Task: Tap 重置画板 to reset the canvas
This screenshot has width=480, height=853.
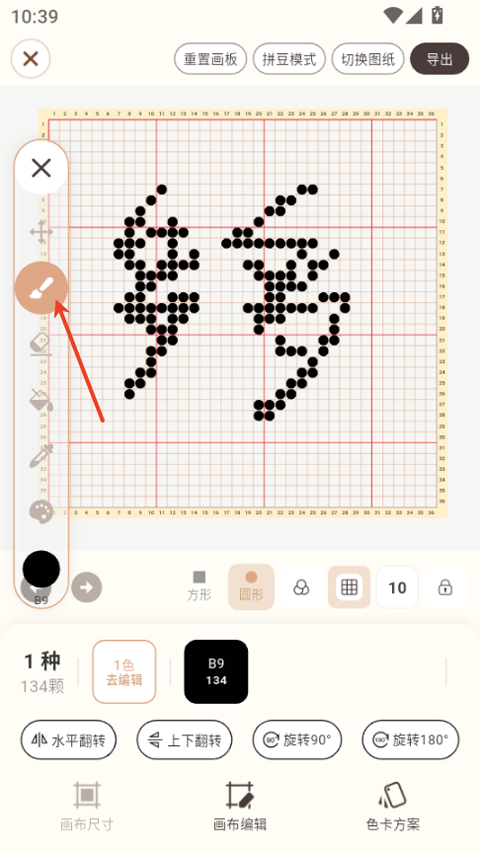Action: click(211, 59)
